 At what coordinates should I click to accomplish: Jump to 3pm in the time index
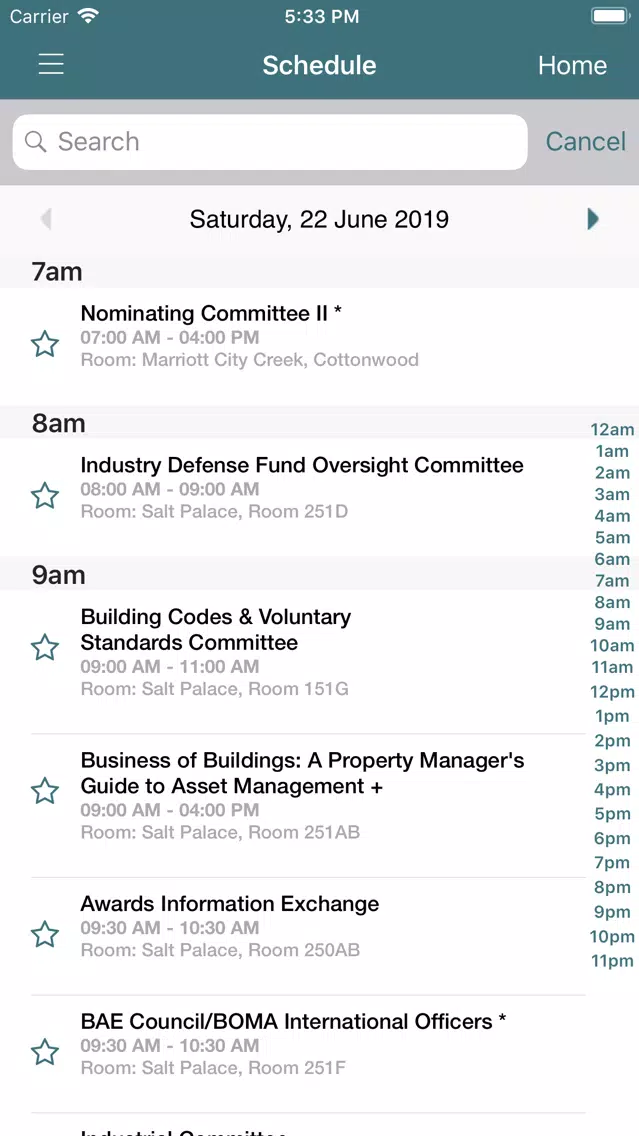coord(612,765)
